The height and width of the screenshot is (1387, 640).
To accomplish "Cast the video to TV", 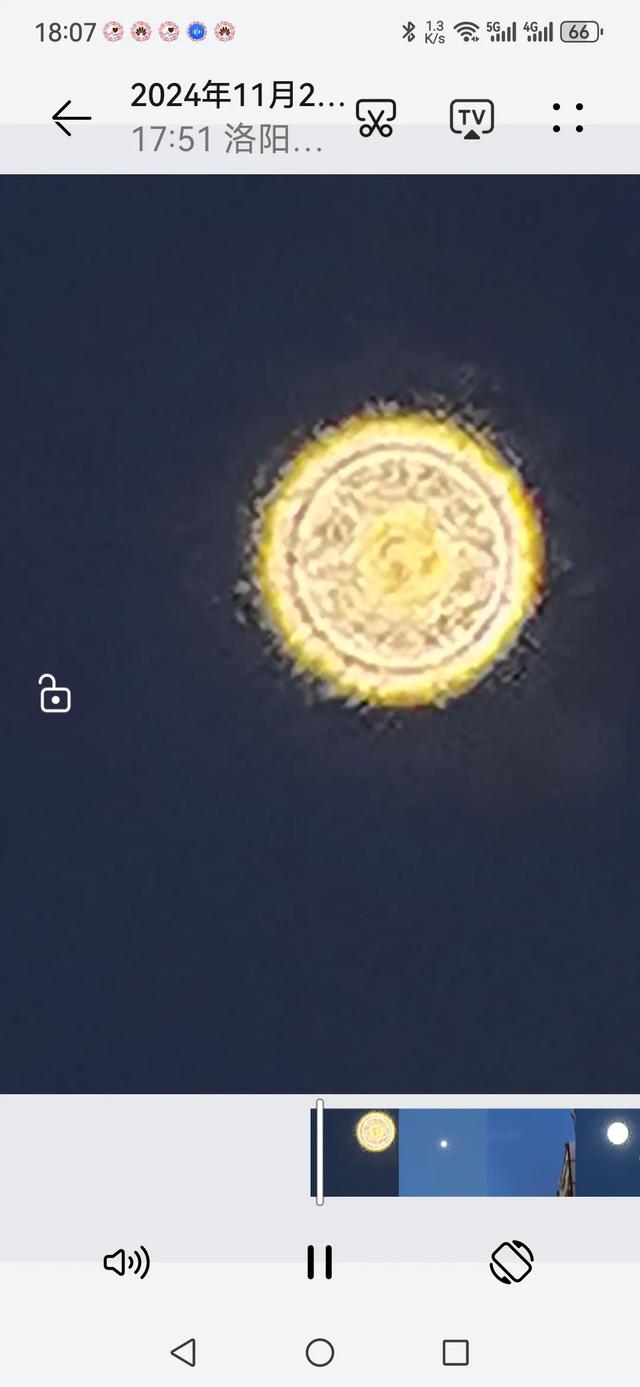I will click(471, 118).
